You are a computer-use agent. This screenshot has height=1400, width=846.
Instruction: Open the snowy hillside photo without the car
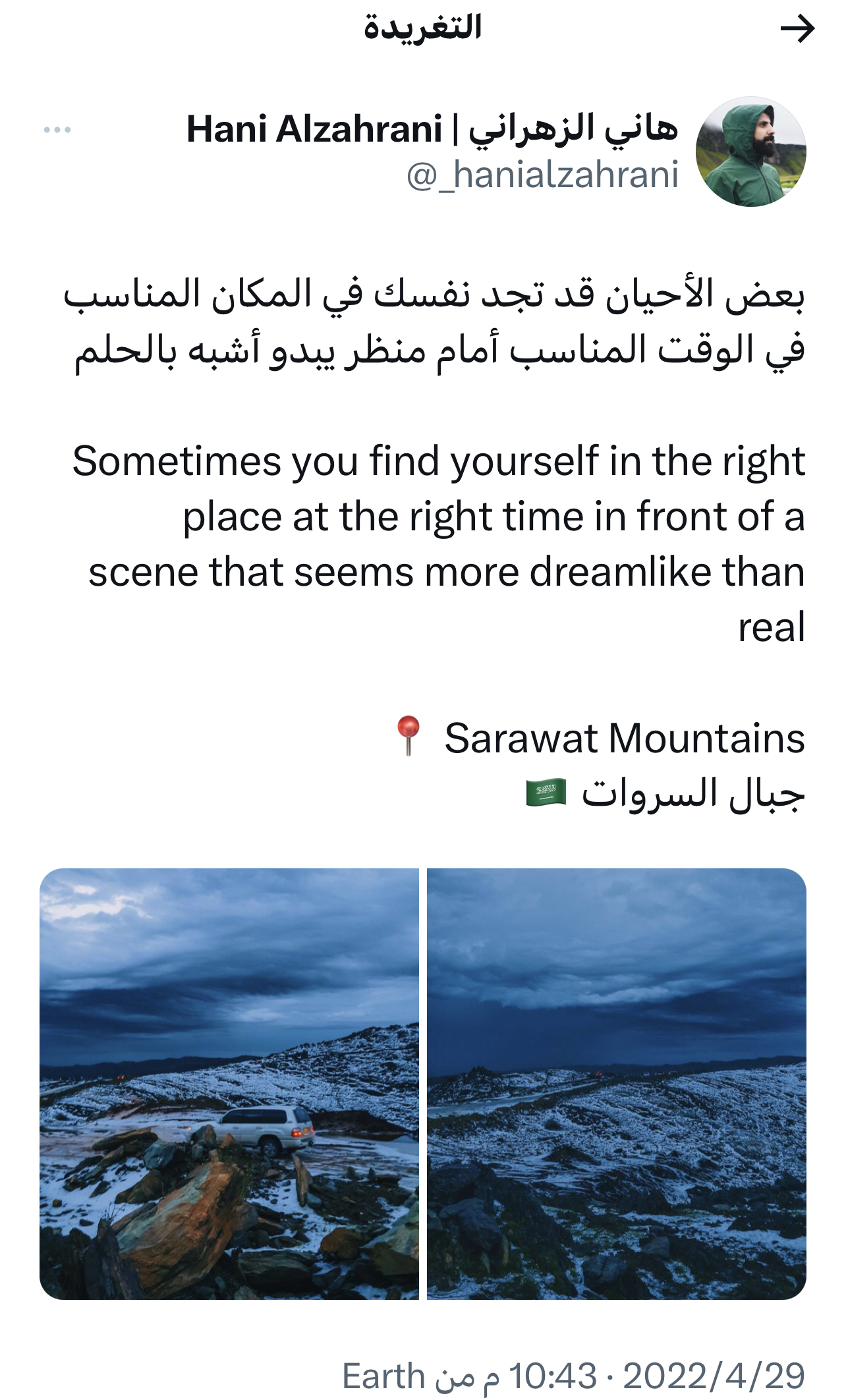coord(616,1084)
